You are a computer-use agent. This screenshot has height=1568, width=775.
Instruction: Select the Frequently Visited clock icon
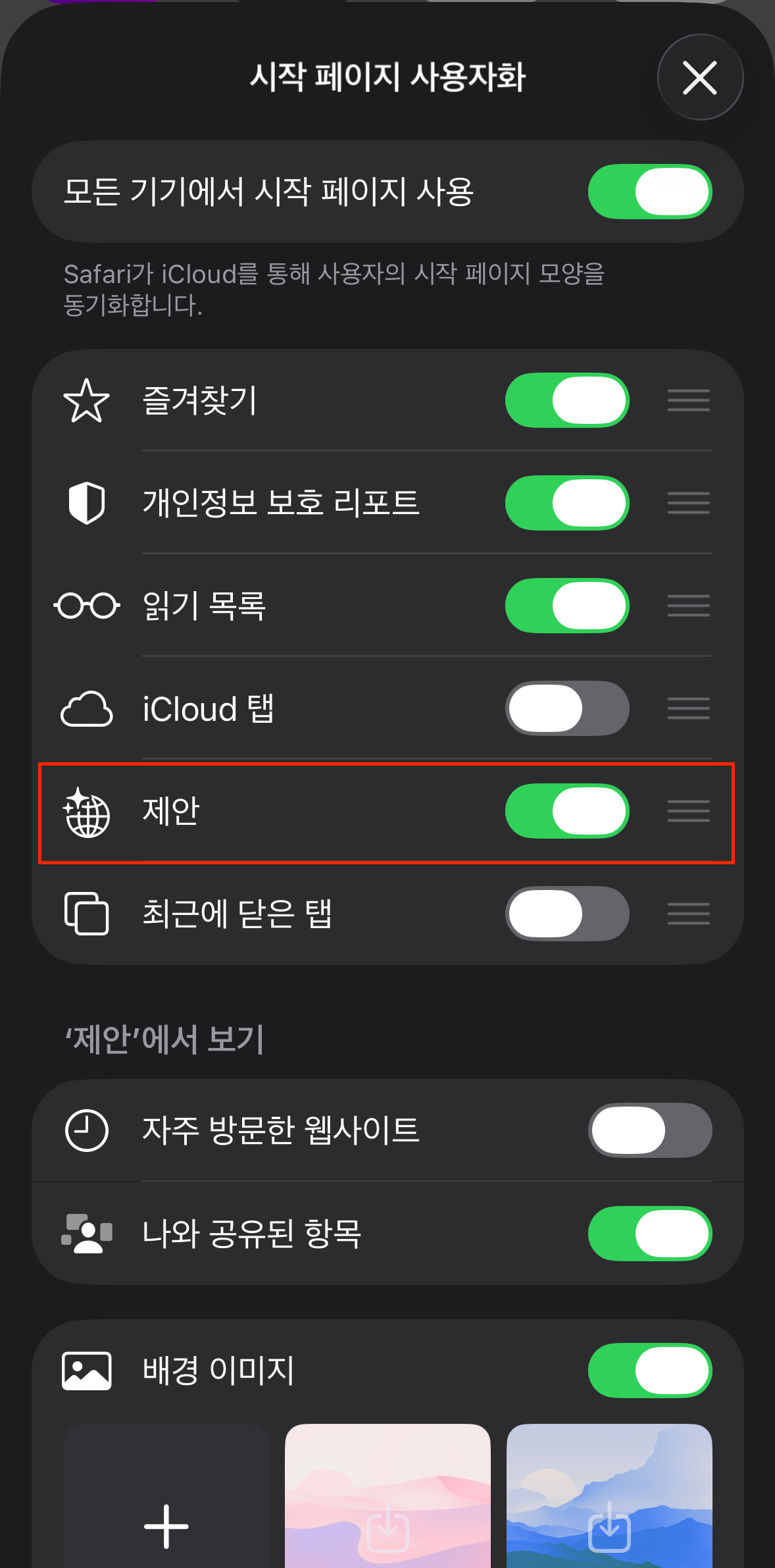(x=86, y=1130)
